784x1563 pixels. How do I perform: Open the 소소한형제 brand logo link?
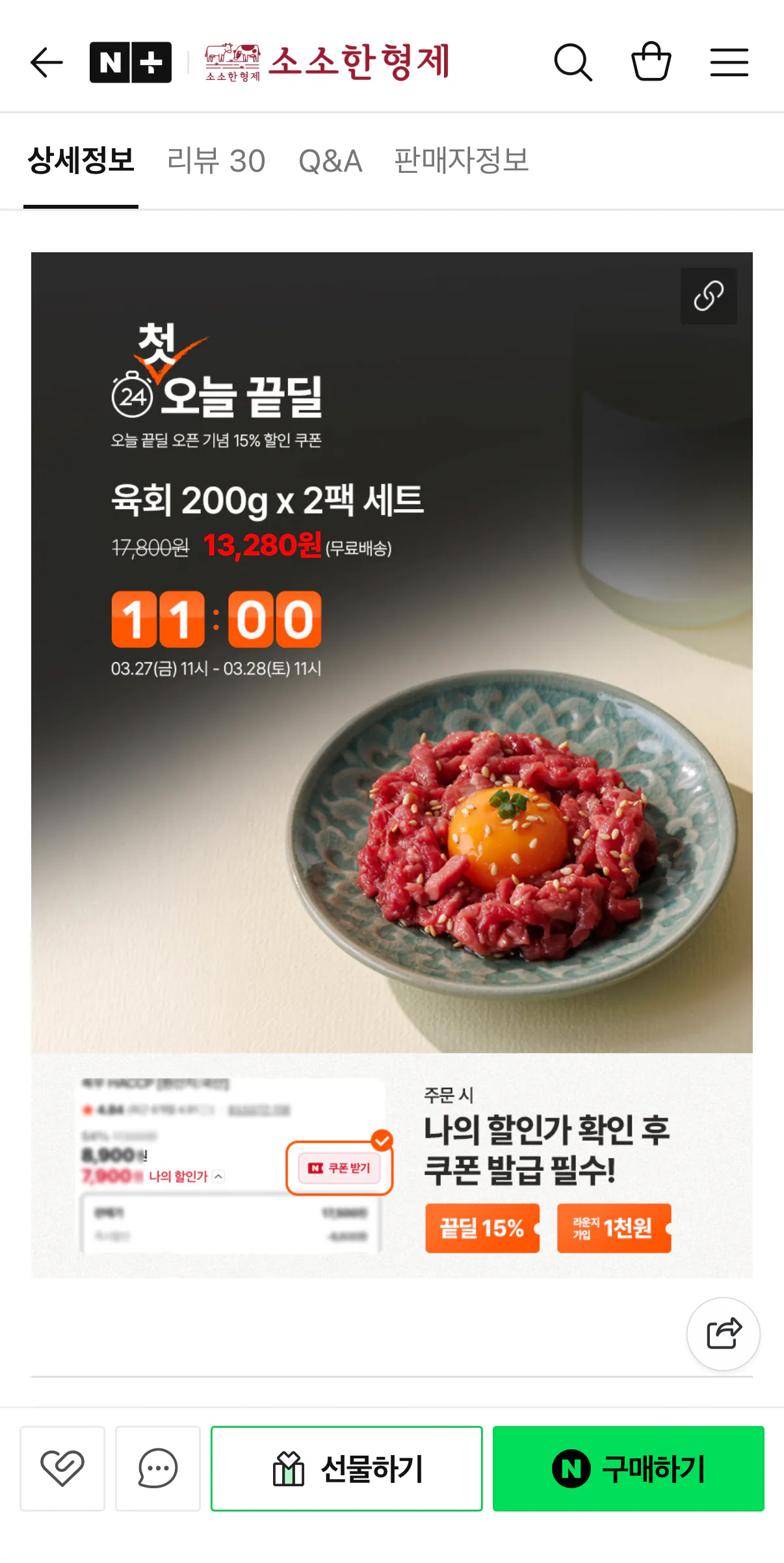(325, 61)
